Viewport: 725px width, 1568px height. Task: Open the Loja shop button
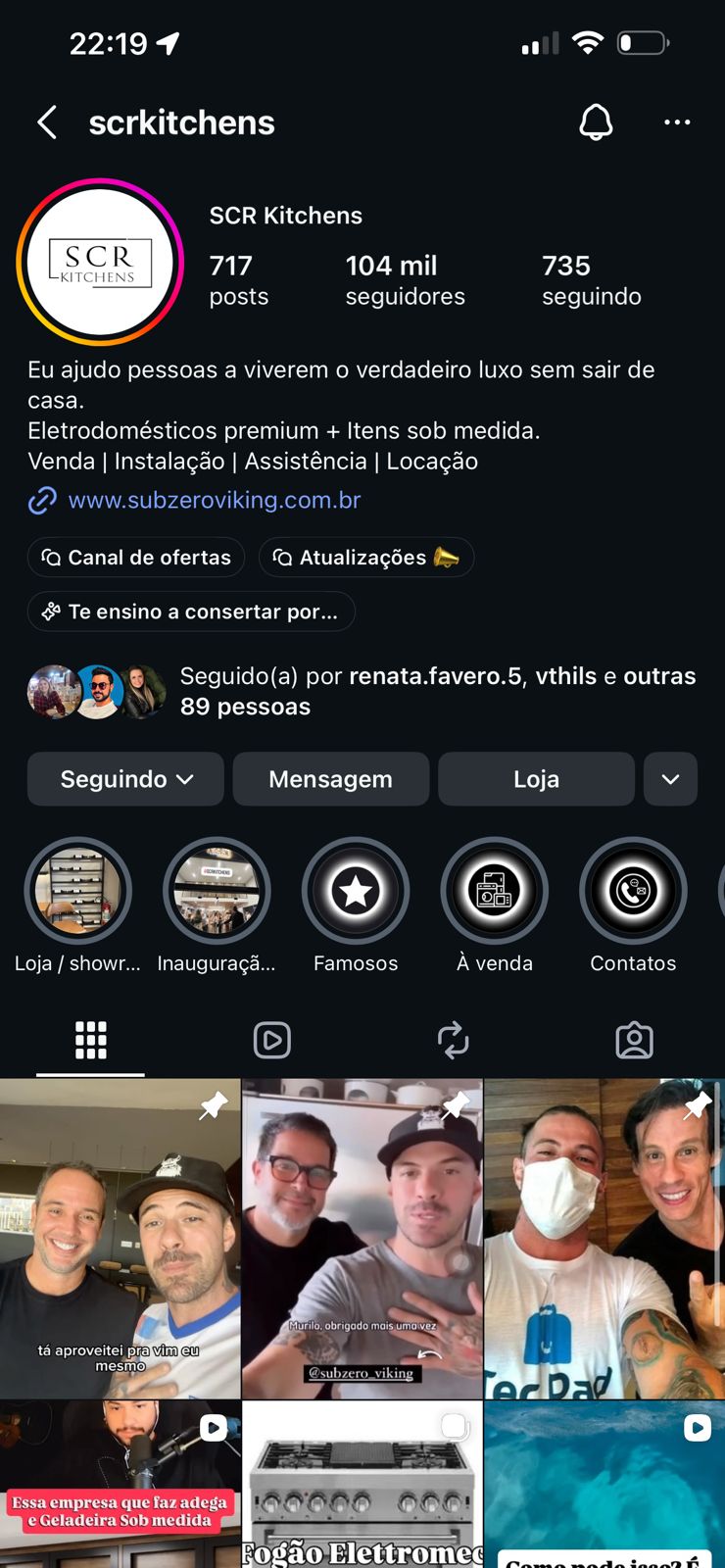[536, 779]
